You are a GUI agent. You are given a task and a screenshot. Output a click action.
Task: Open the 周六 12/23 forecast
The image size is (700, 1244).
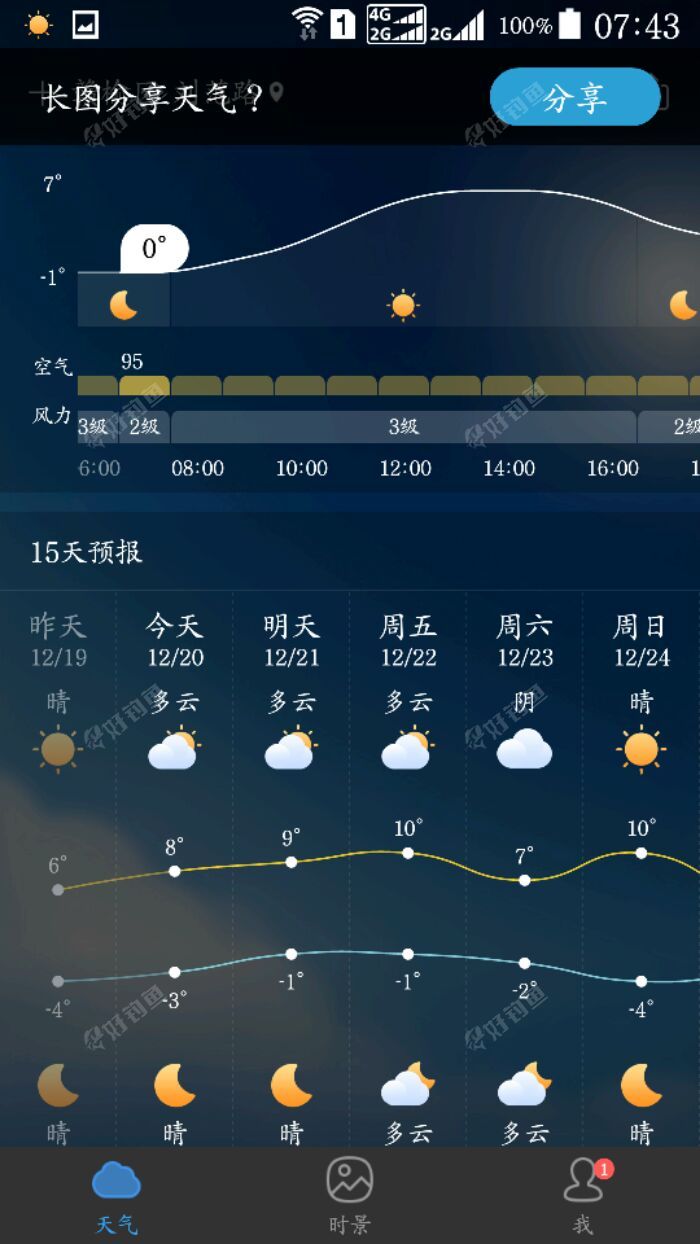524,640
